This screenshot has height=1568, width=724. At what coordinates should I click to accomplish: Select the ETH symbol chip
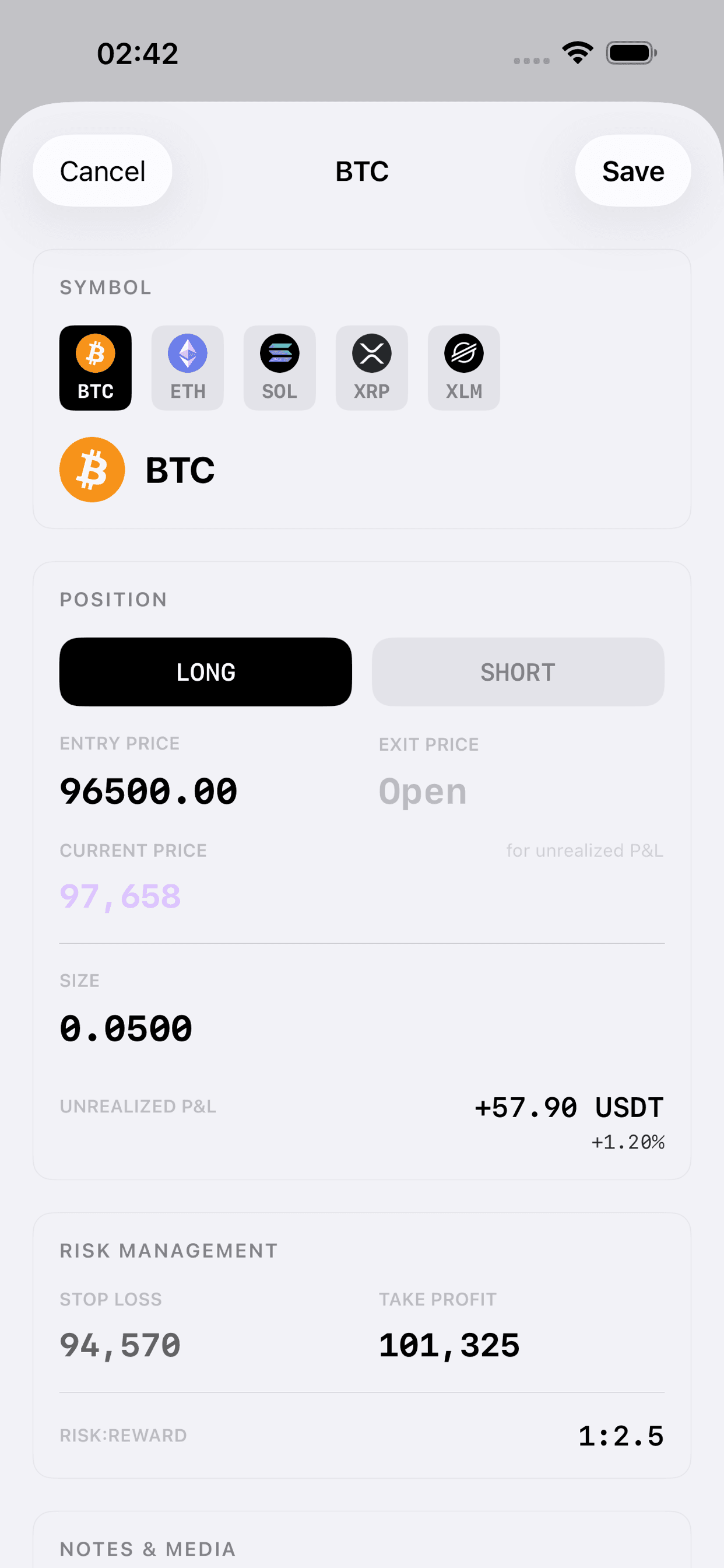click(187, 367)
